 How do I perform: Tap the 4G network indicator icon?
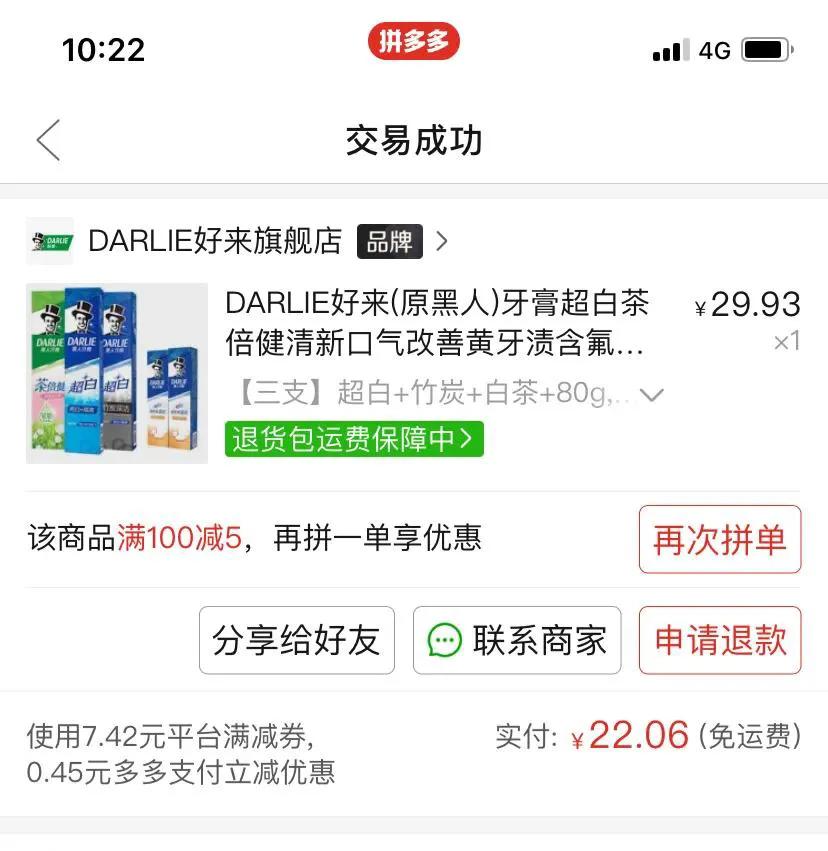pos(712,47)
